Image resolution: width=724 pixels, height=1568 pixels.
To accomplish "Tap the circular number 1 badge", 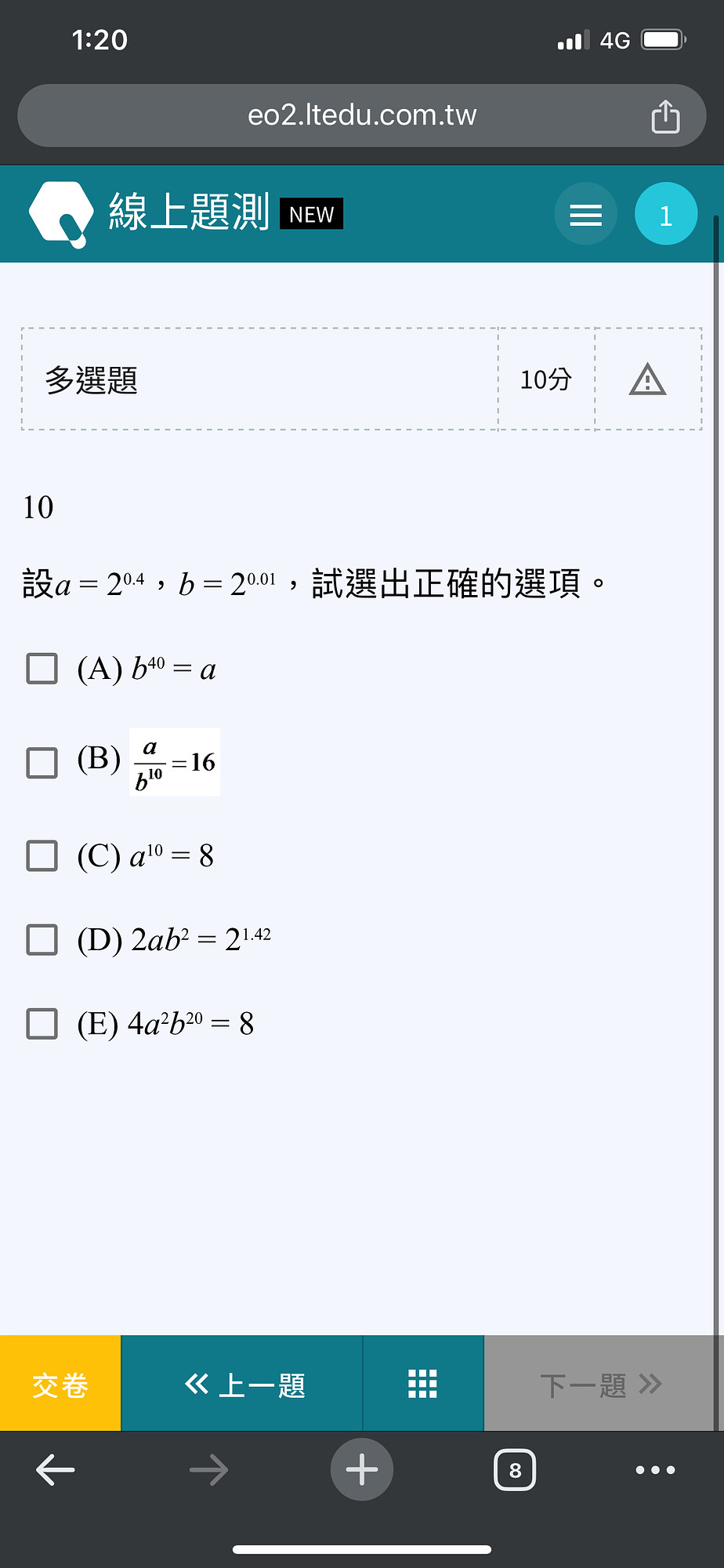I will [666, 214].
